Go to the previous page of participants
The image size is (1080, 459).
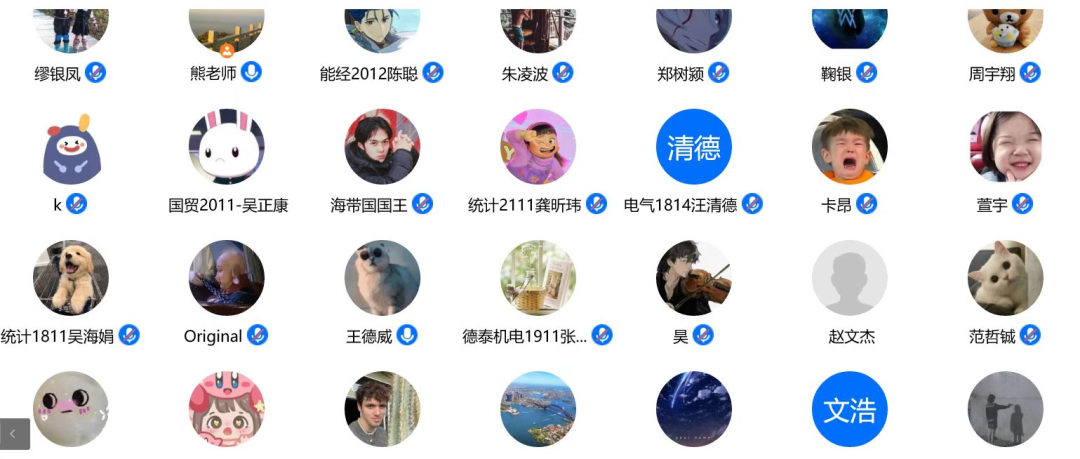[14, 434]
